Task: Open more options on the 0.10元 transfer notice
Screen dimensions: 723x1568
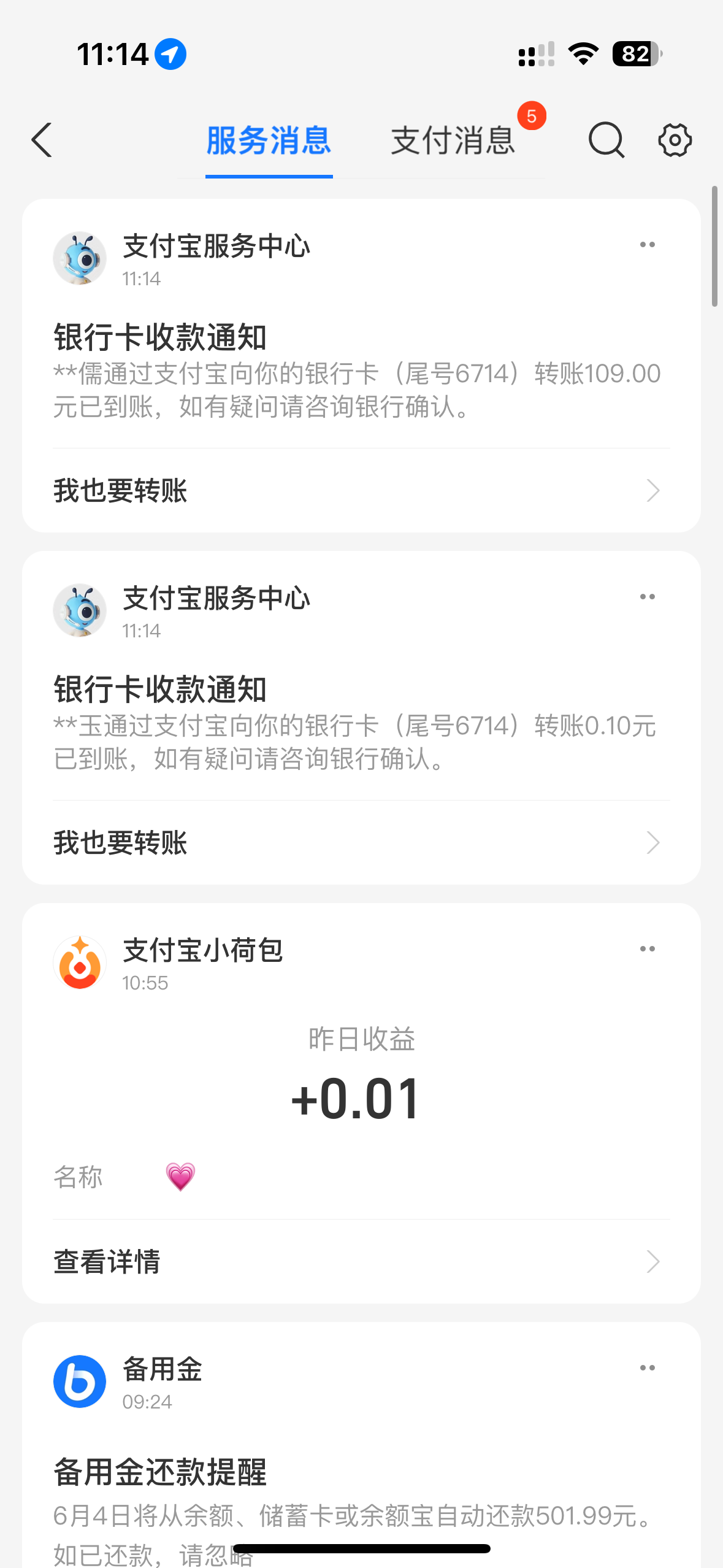Action: (647, 597)
